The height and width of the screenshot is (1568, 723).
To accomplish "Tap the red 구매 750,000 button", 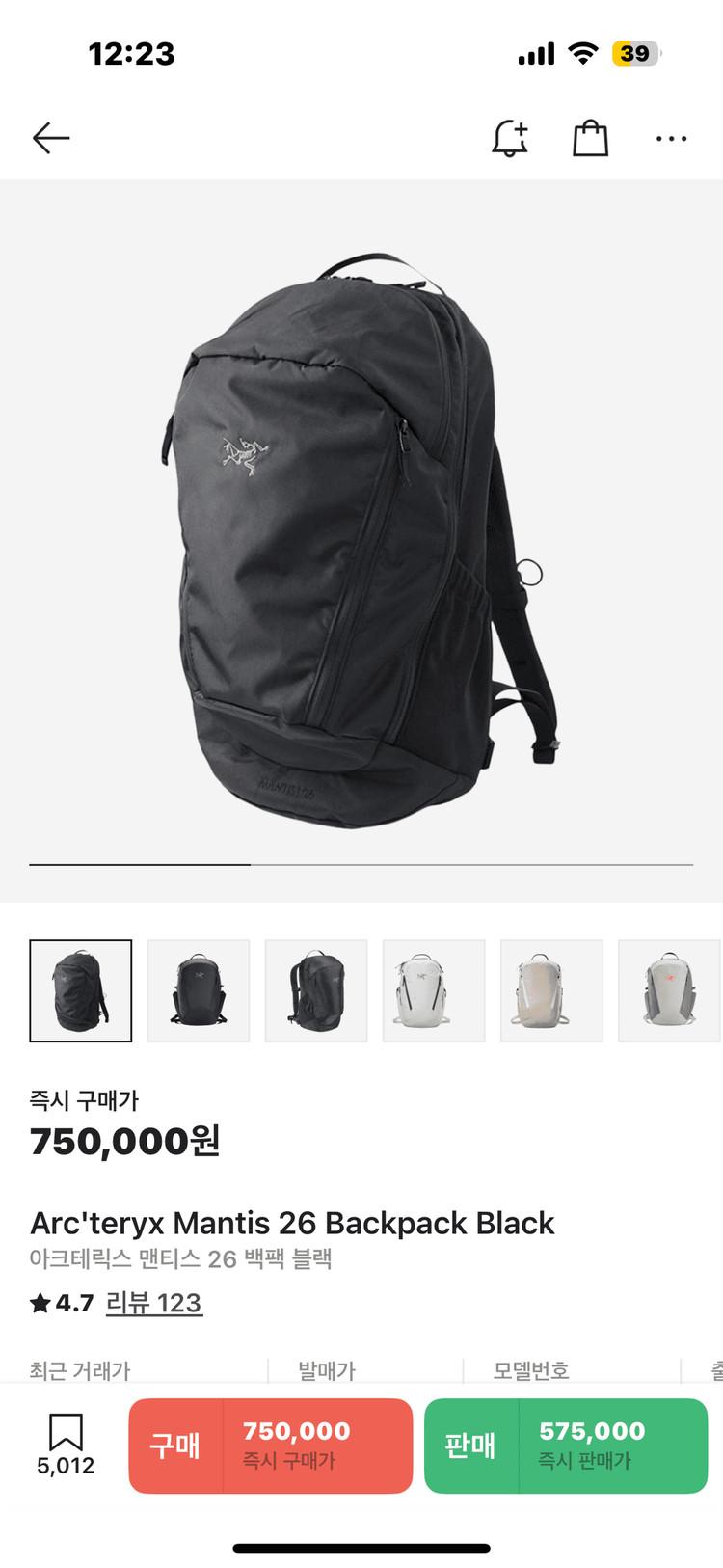I will (x=271, y=1446).
